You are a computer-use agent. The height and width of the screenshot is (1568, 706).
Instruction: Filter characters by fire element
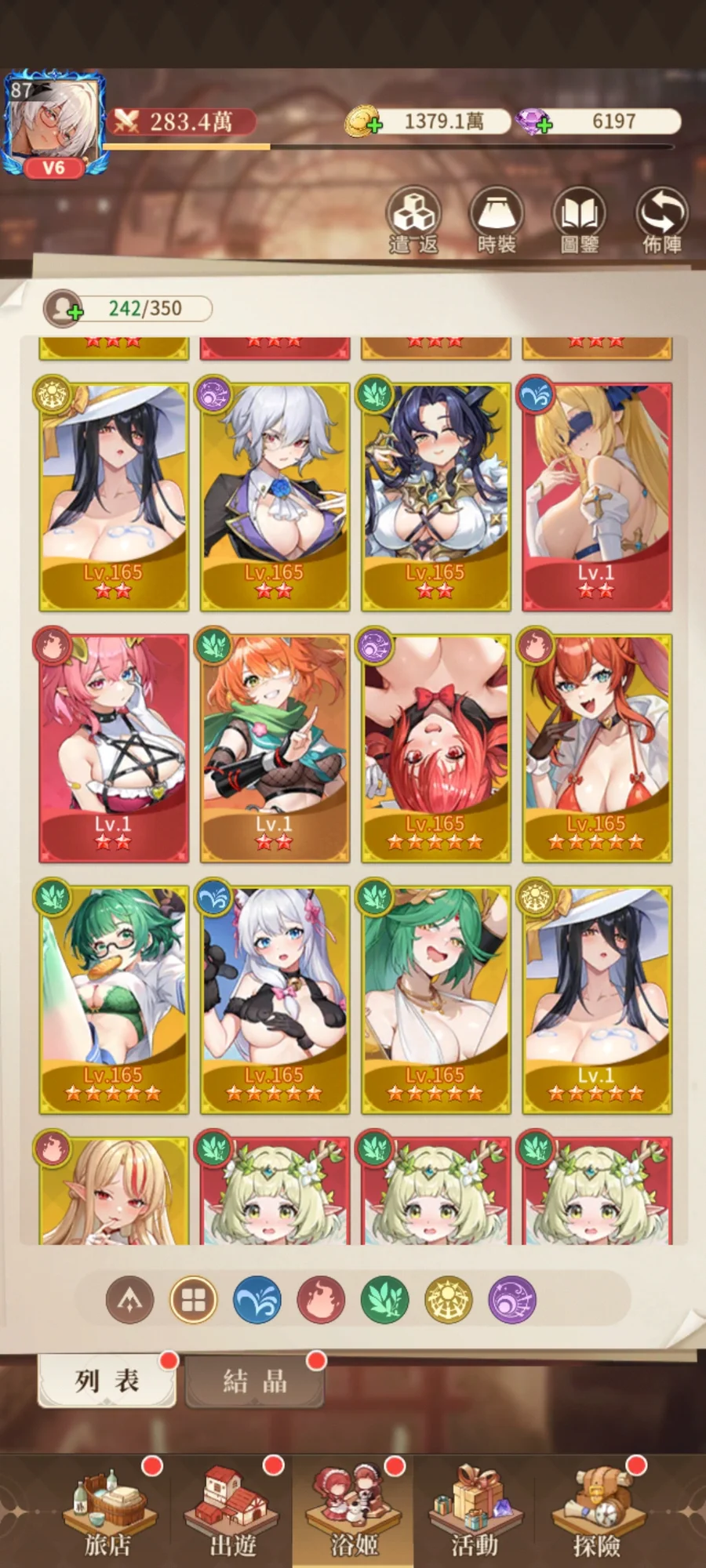tap(321, 1300)
